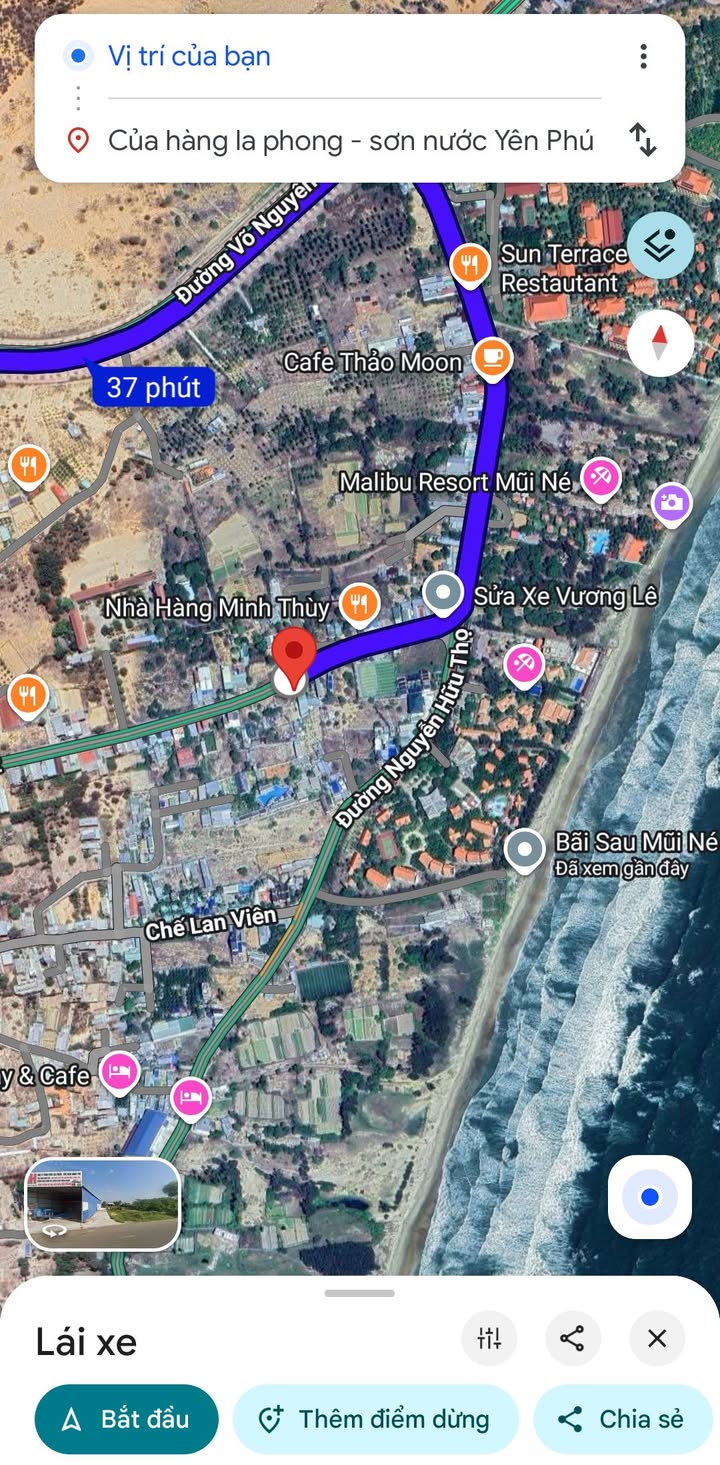Share directions via round share icon
720x1465 pixels.
(x=572, y=1338)
